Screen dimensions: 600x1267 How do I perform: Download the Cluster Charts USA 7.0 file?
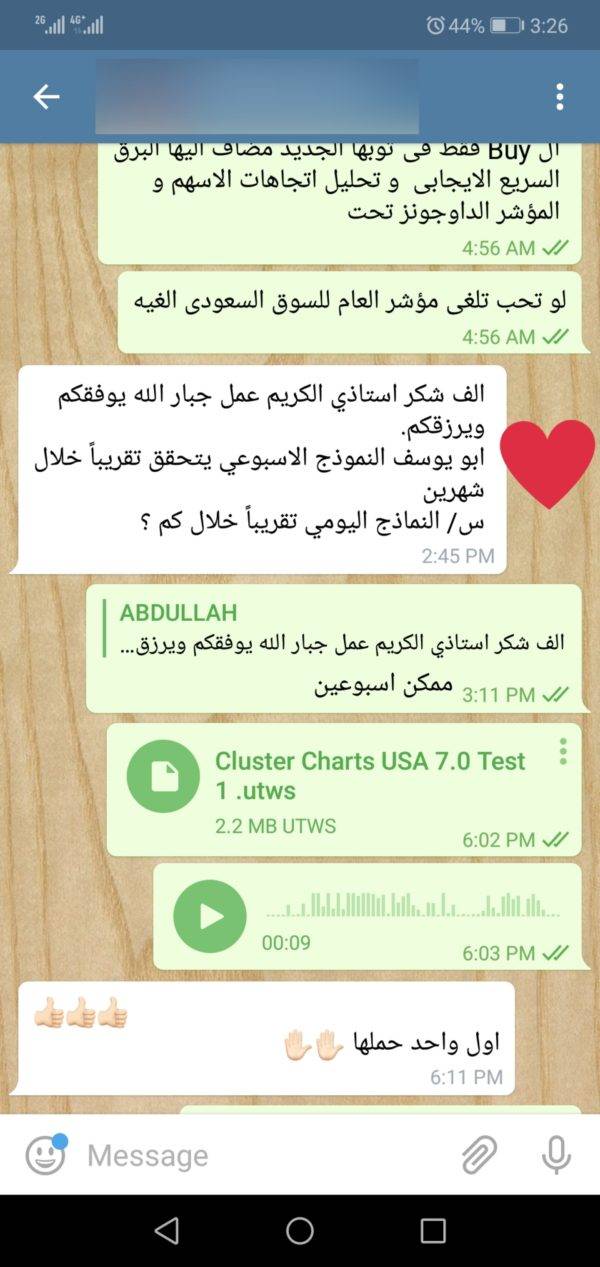pos(163,776)
